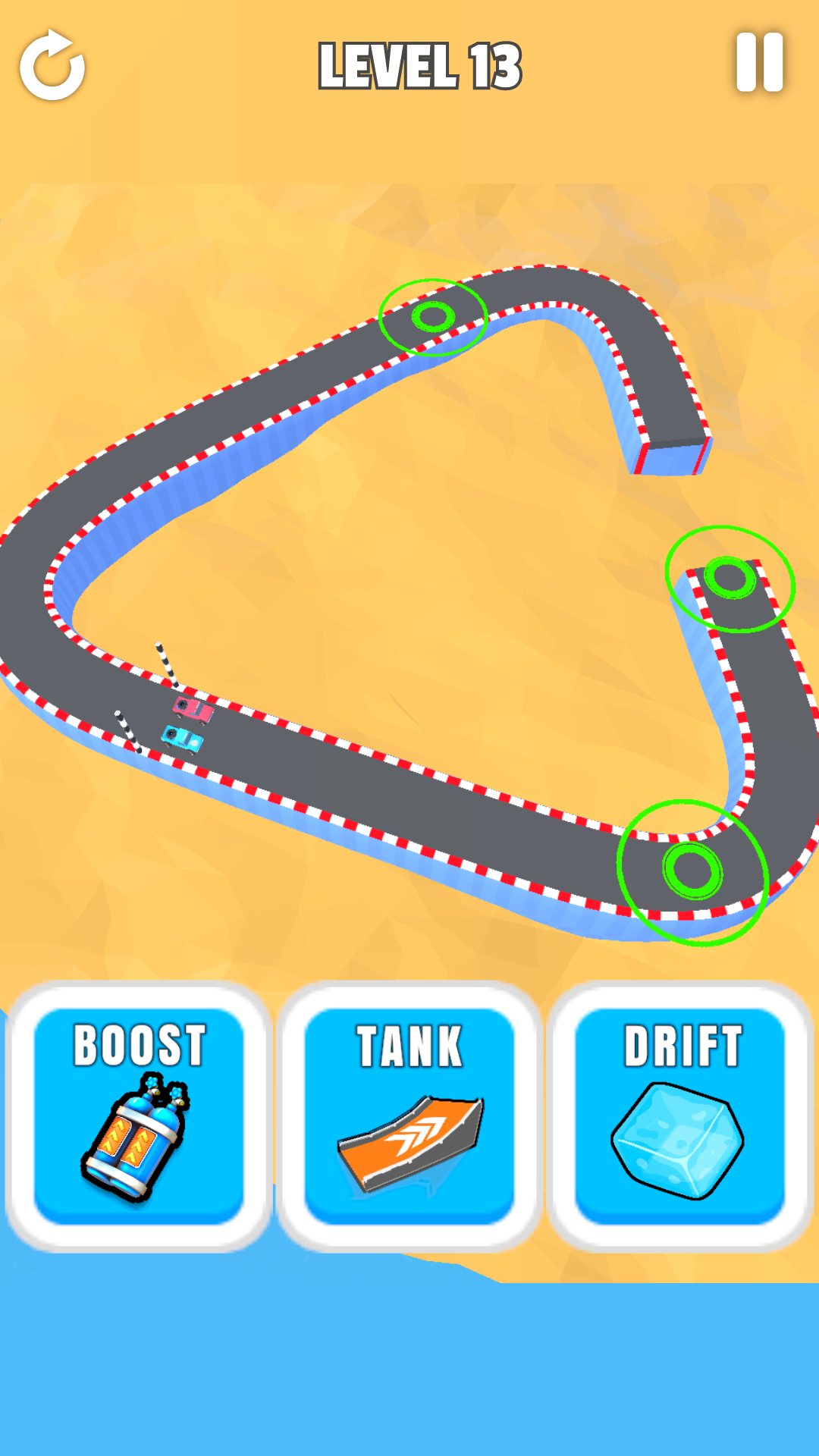Pick the Drift ice cube card
This screenshot has height=1456, width=819.
point(679,1116)
